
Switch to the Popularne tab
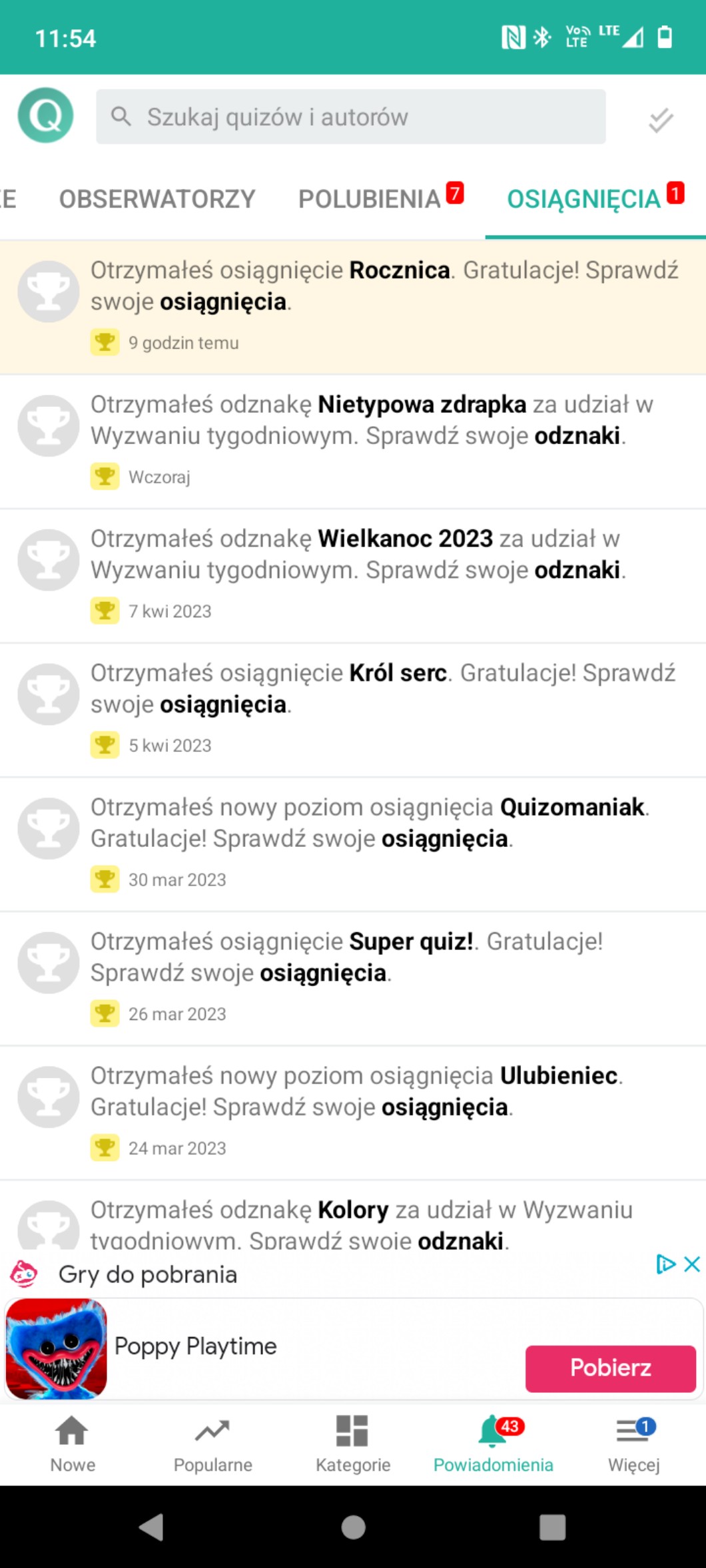213,1443
